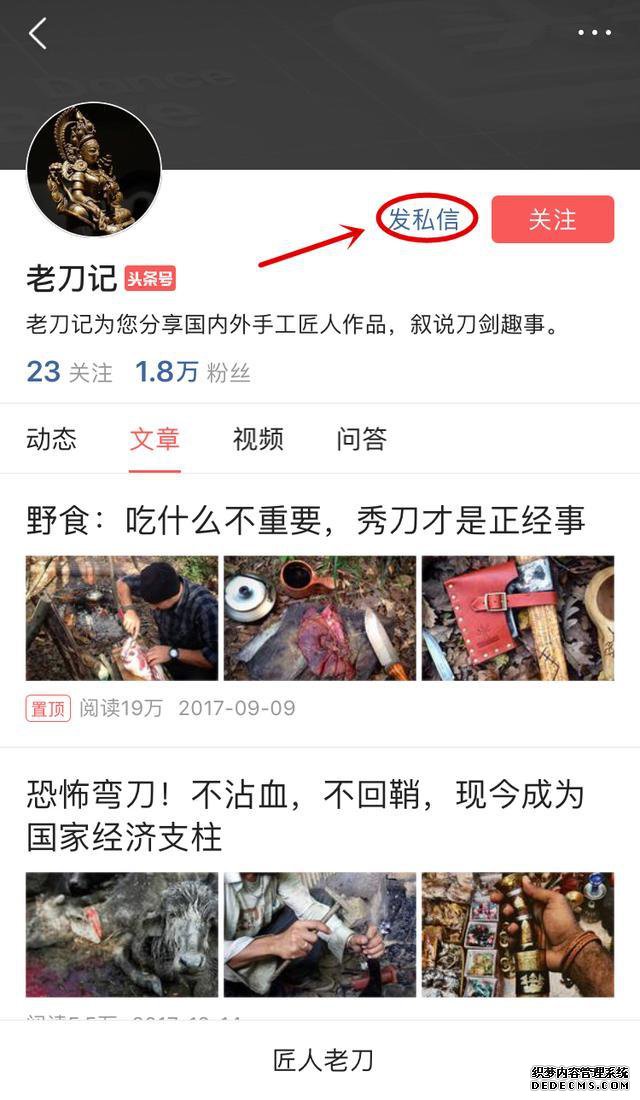The height and width of the screenshot is (1100, 640).
Task: Switch to the 动态 tab
Action: click(51, 439)
